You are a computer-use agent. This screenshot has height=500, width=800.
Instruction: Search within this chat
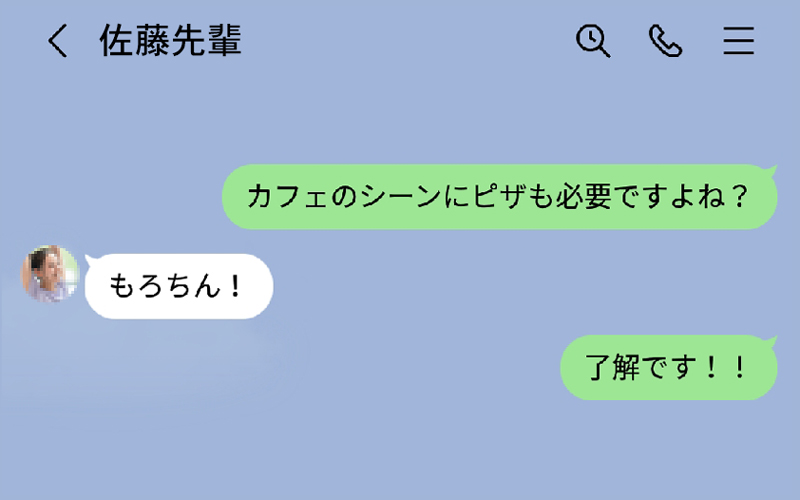pos(593,41)
